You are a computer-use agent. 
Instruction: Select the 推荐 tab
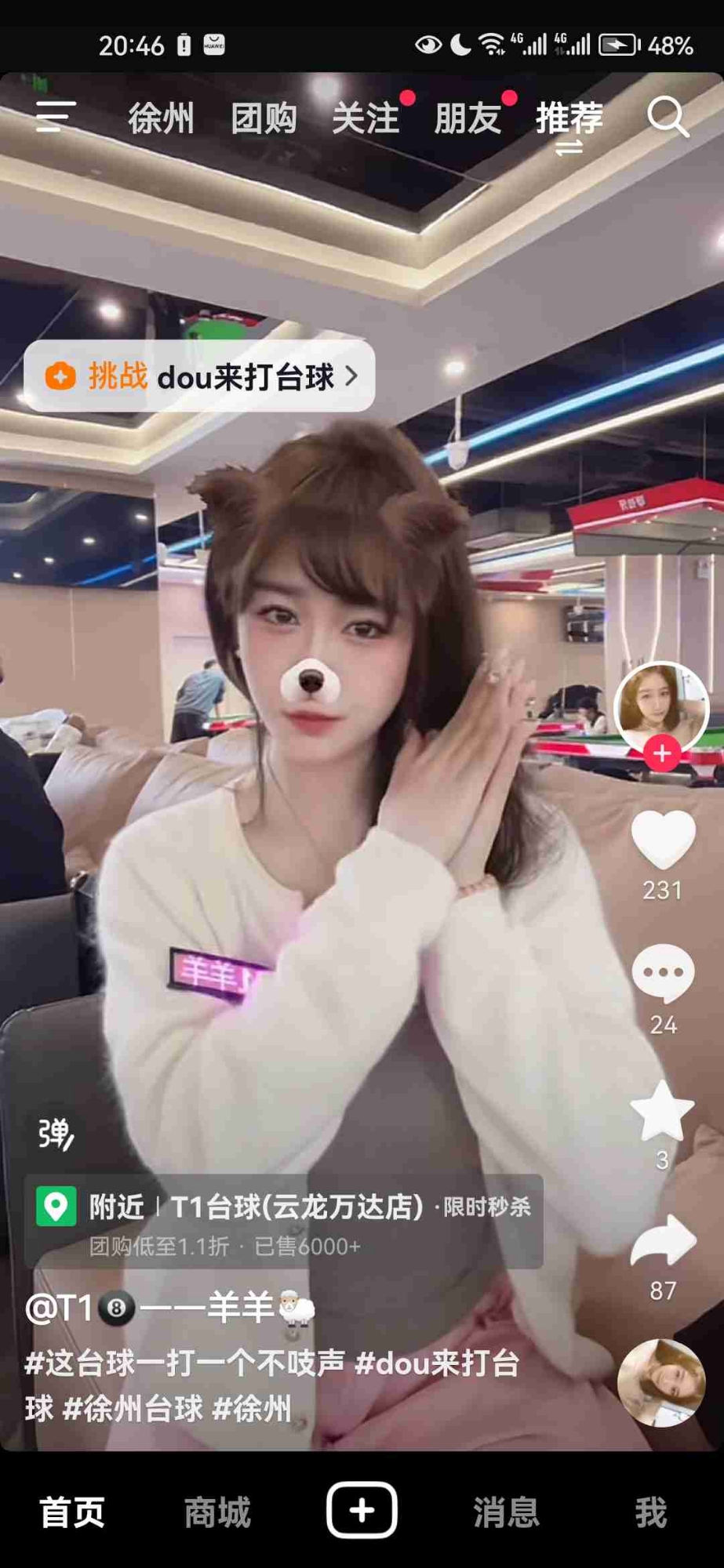(569, 118)
